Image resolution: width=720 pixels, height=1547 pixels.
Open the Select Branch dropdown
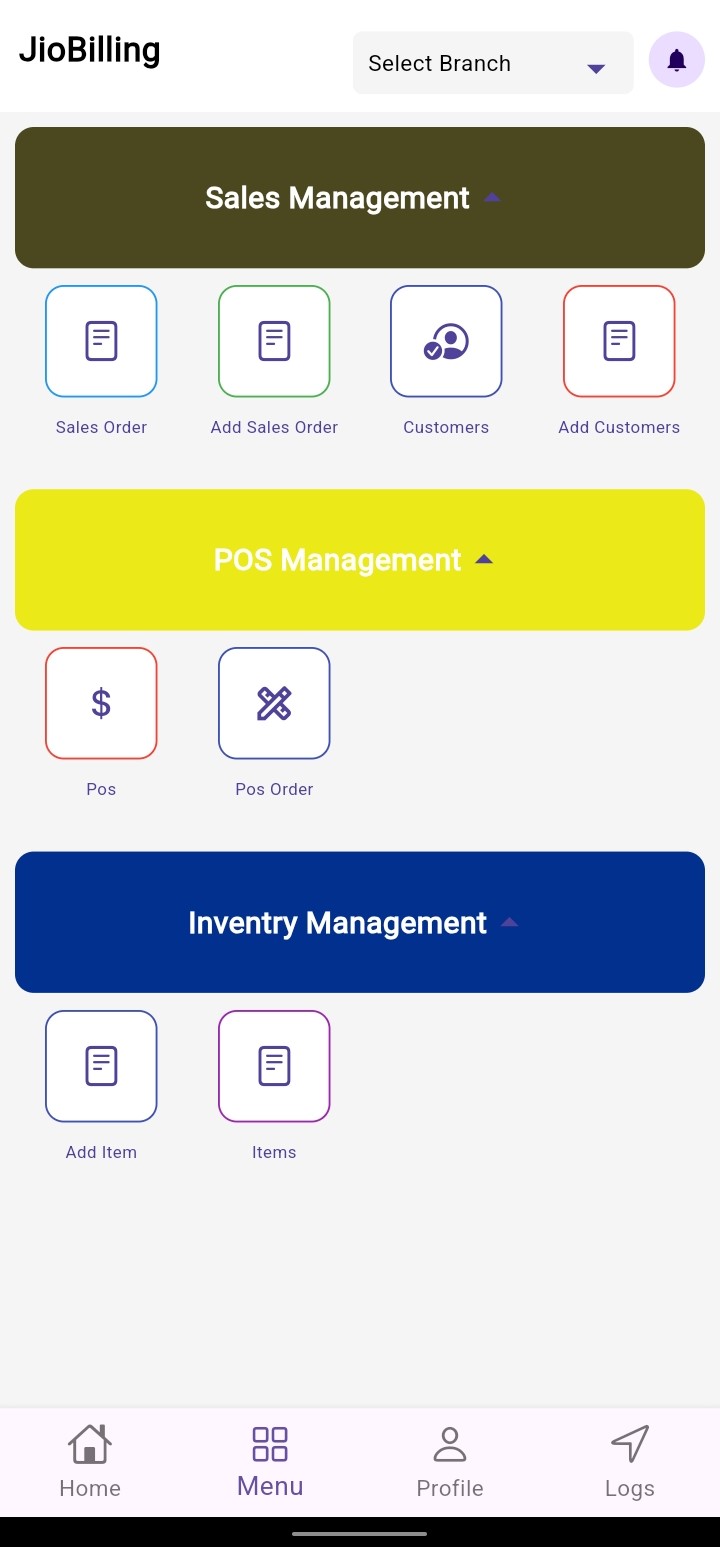point(493,63)
